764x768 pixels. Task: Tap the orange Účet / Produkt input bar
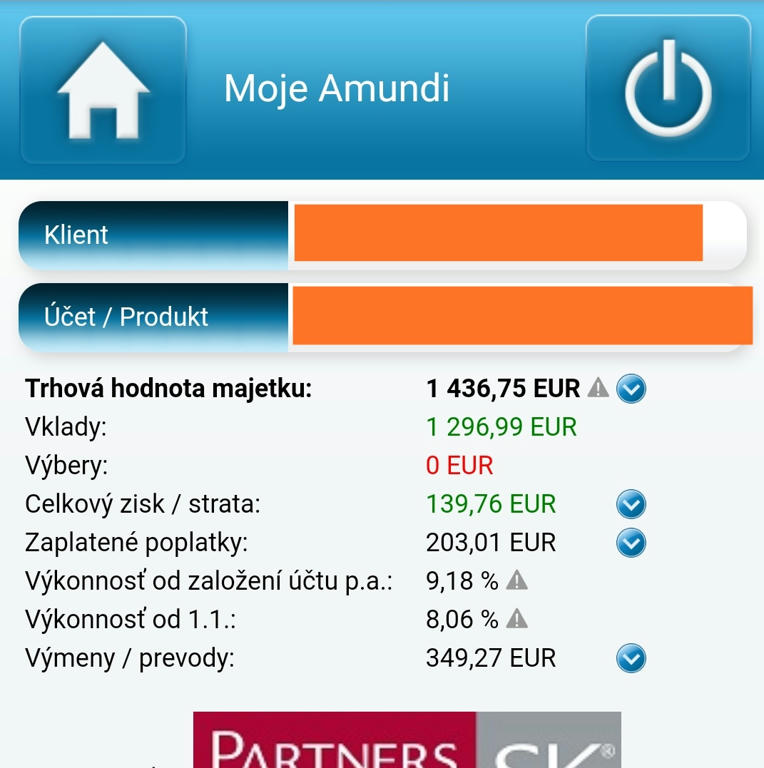click(520, 316)
